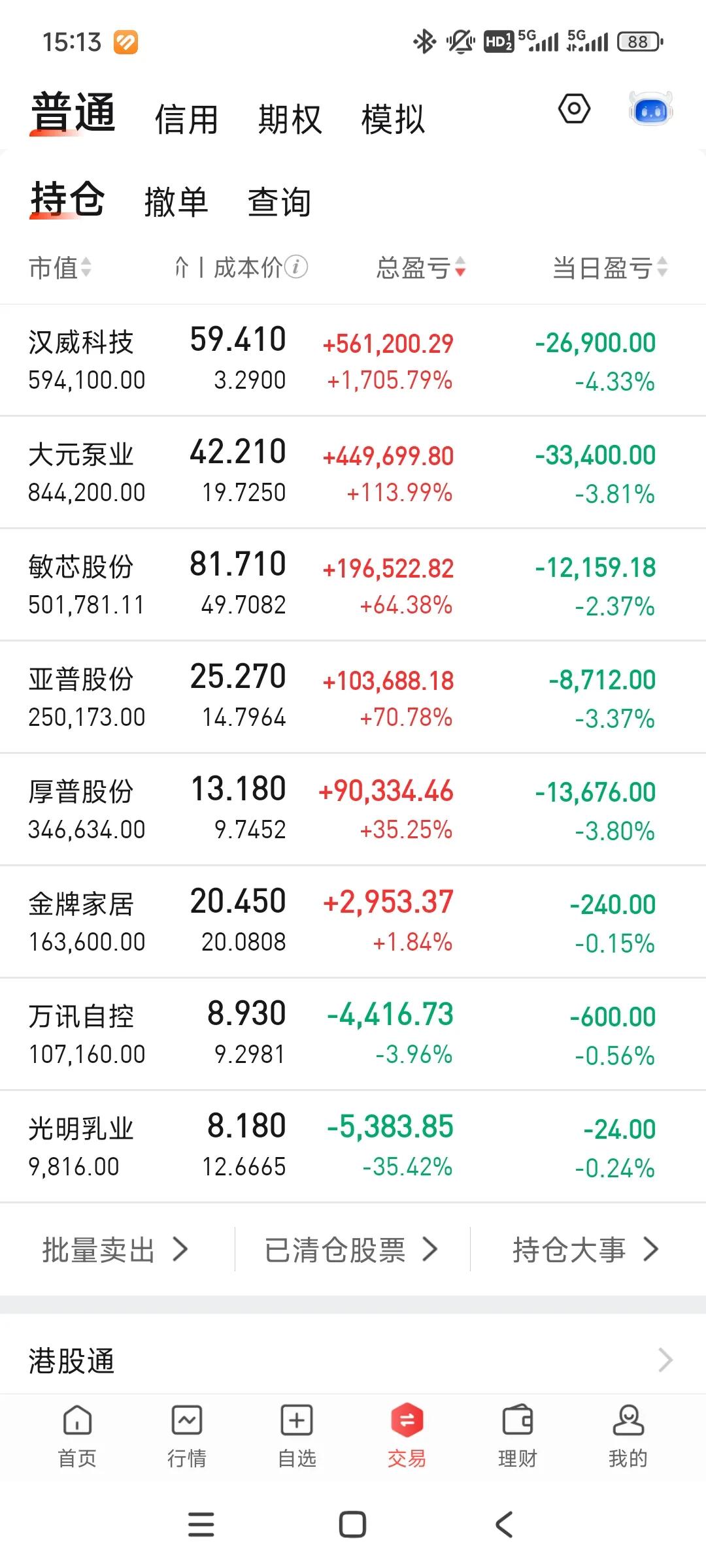
Task: Select the 汉威科技 holding row
Action: click(x=353, y=359)
